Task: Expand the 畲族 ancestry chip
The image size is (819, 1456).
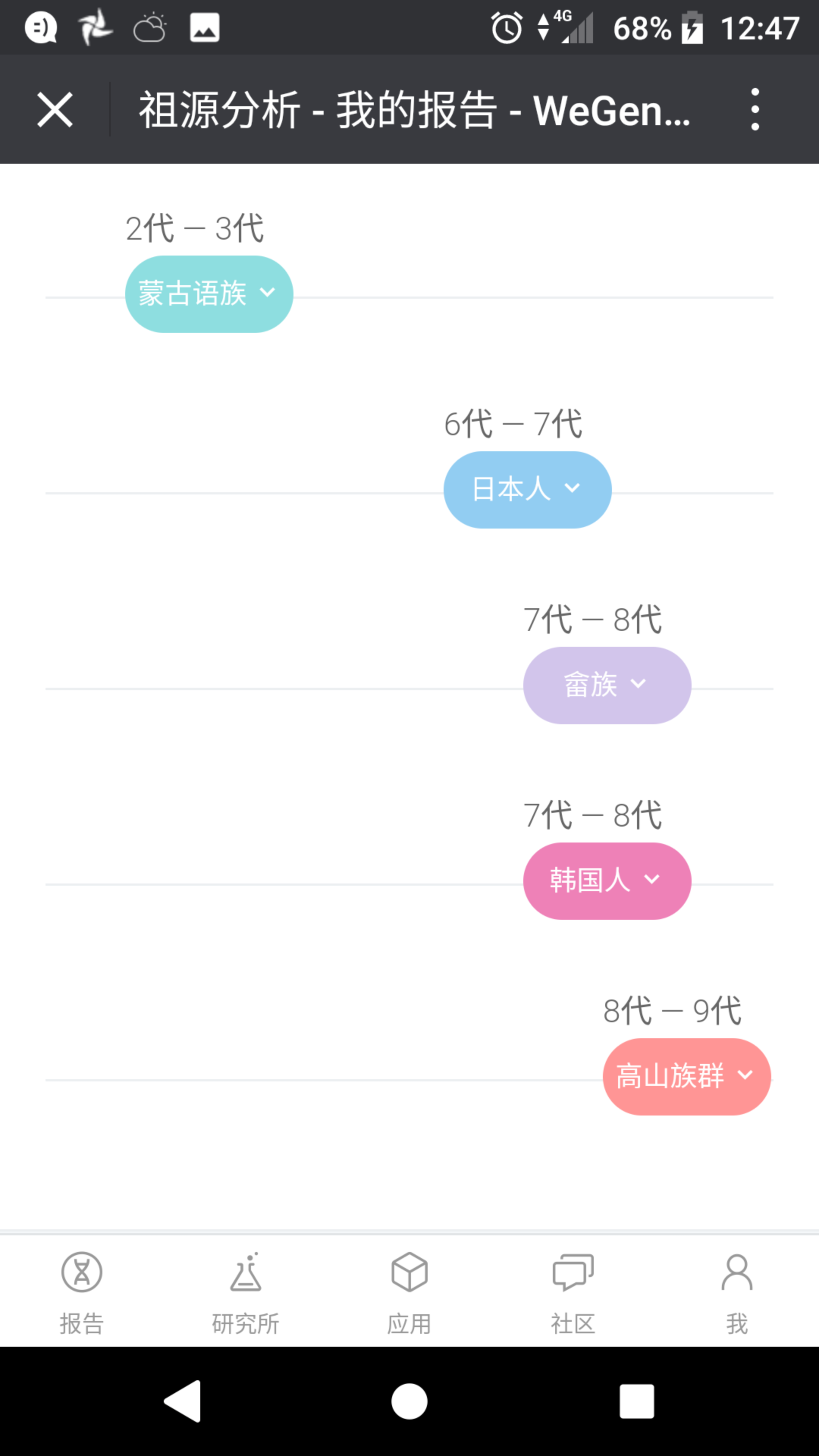Action: coord(607,685)
